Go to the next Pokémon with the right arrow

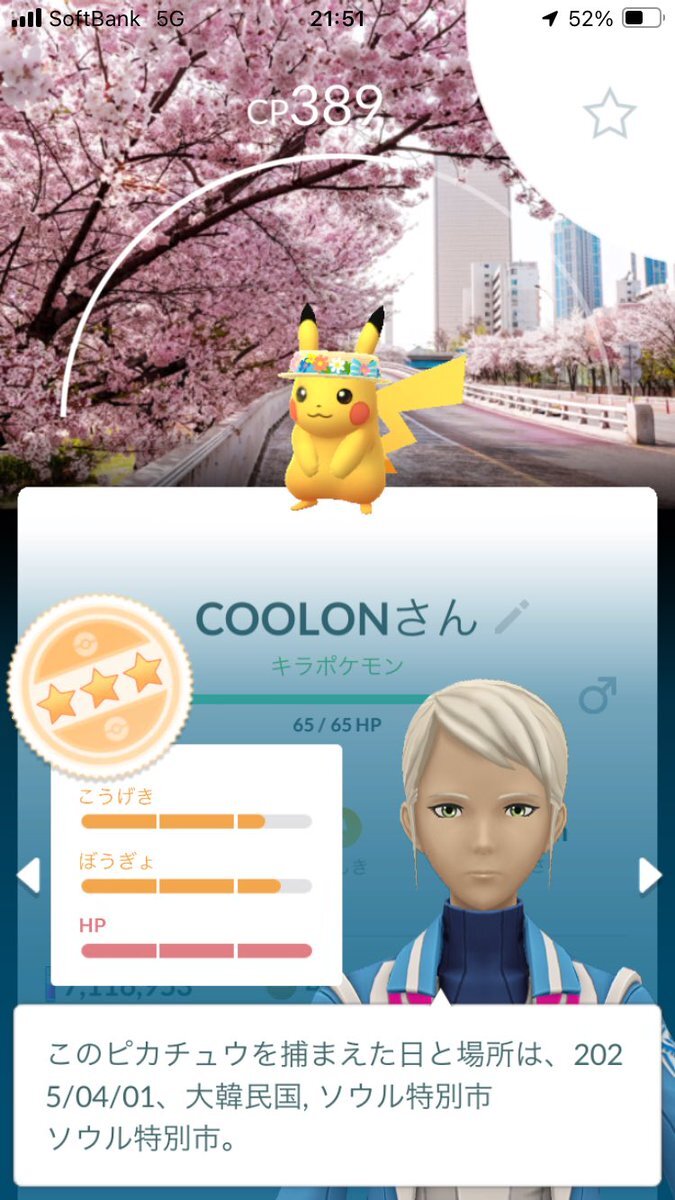[649, 876]
